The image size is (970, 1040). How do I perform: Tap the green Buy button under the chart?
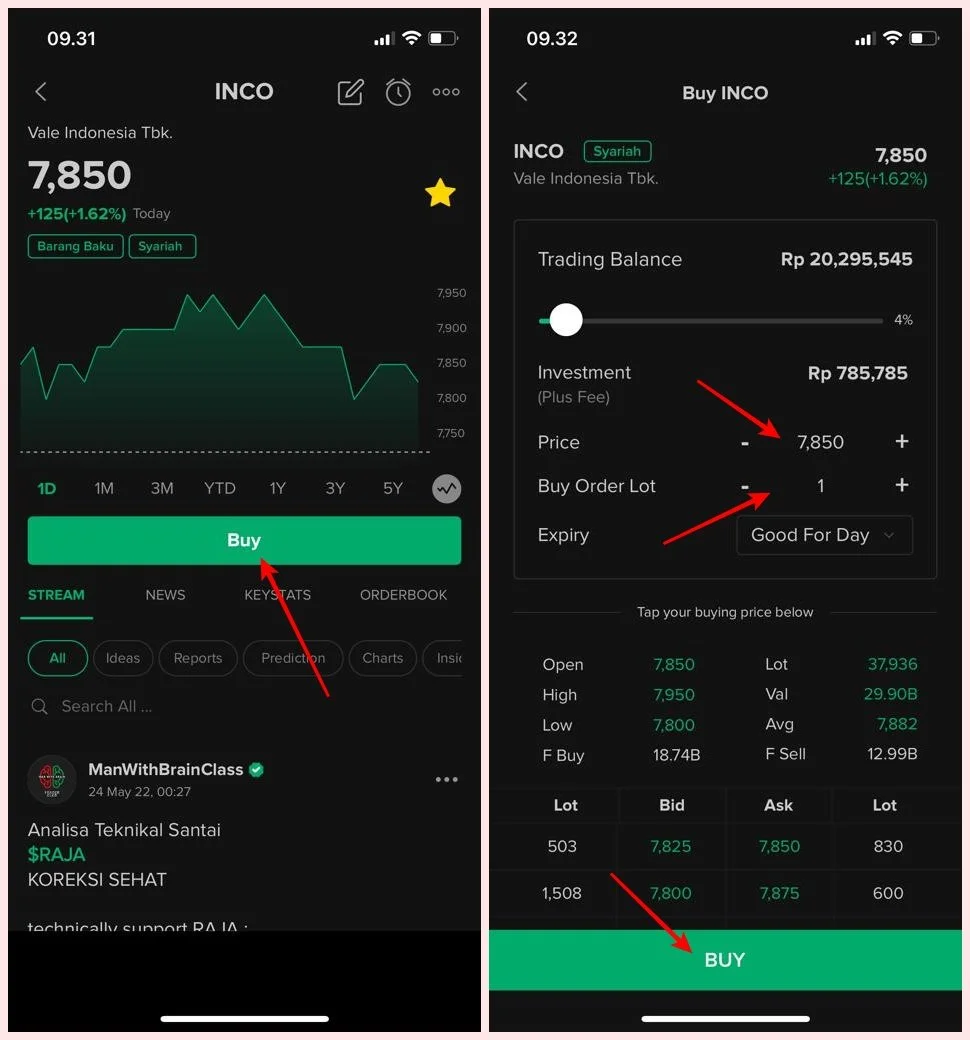[244, 541]
